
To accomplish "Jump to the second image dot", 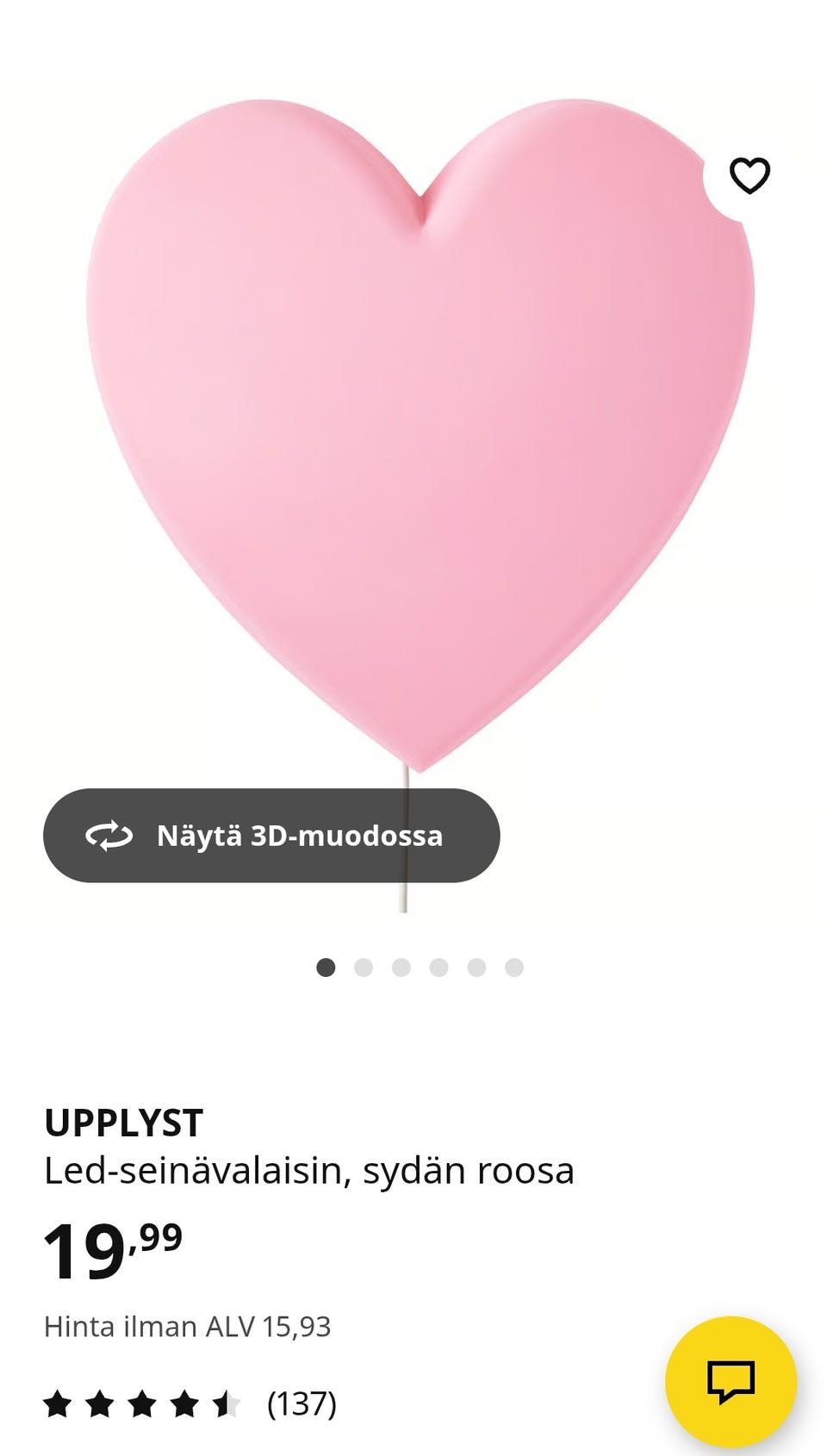I will pyautogui.click(x=364, y=968).
